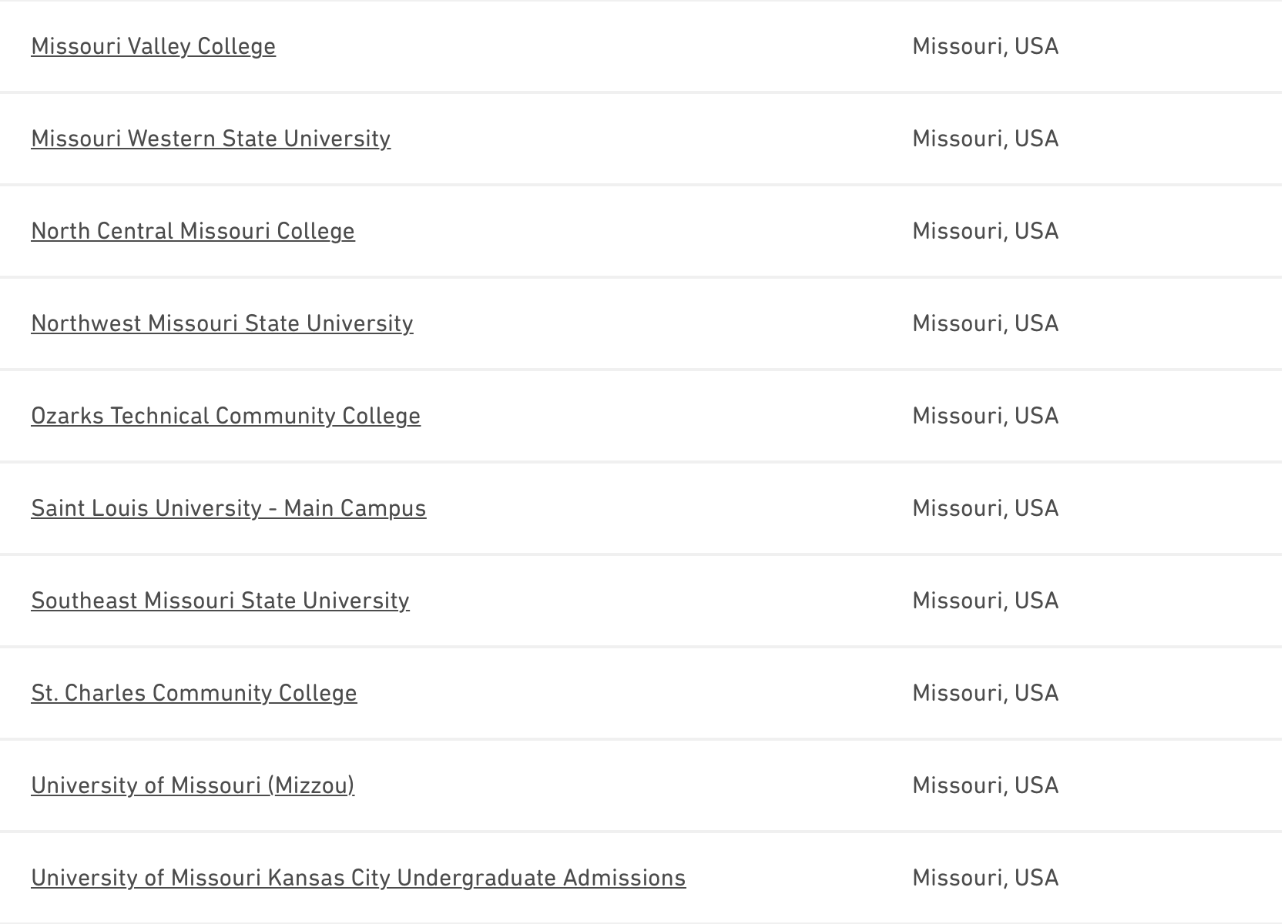Open St. Charles Community College link
The width and height of the screenshot is (1288, 924).
[x=194, y=693]
